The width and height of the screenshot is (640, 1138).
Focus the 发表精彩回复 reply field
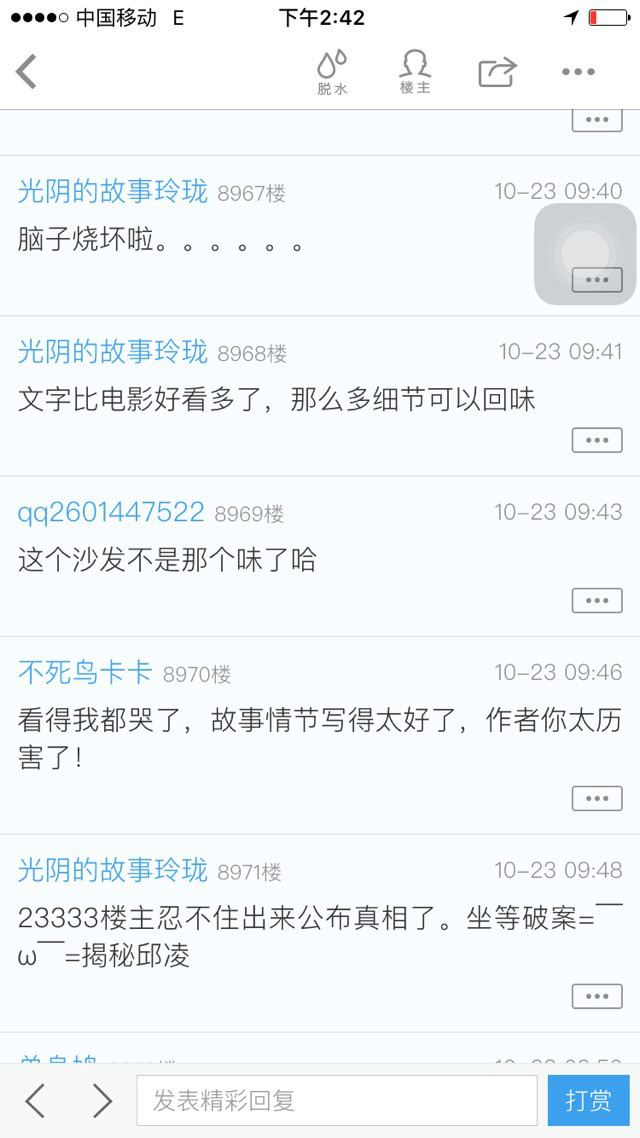click(x=337, y=1100)
